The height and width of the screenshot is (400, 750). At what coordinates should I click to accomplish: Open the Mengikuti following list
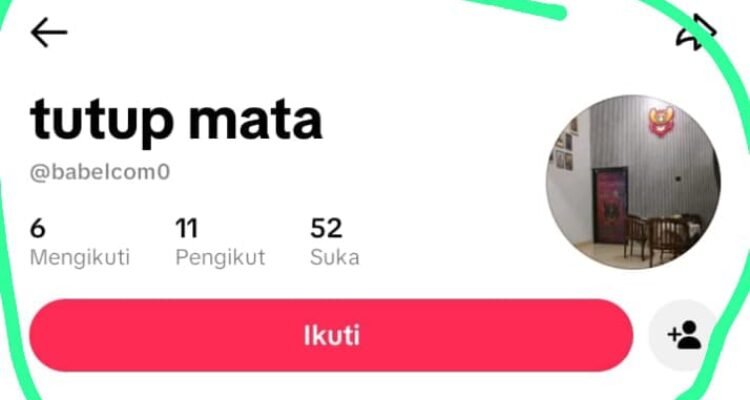(x=79, y=242)
